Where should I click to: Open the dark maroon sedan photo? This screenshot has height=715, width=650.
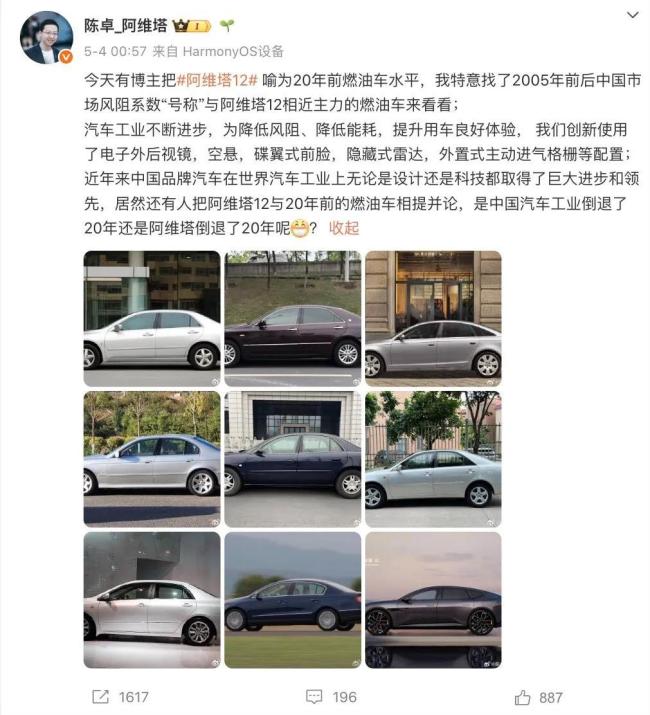coord(293,318)
